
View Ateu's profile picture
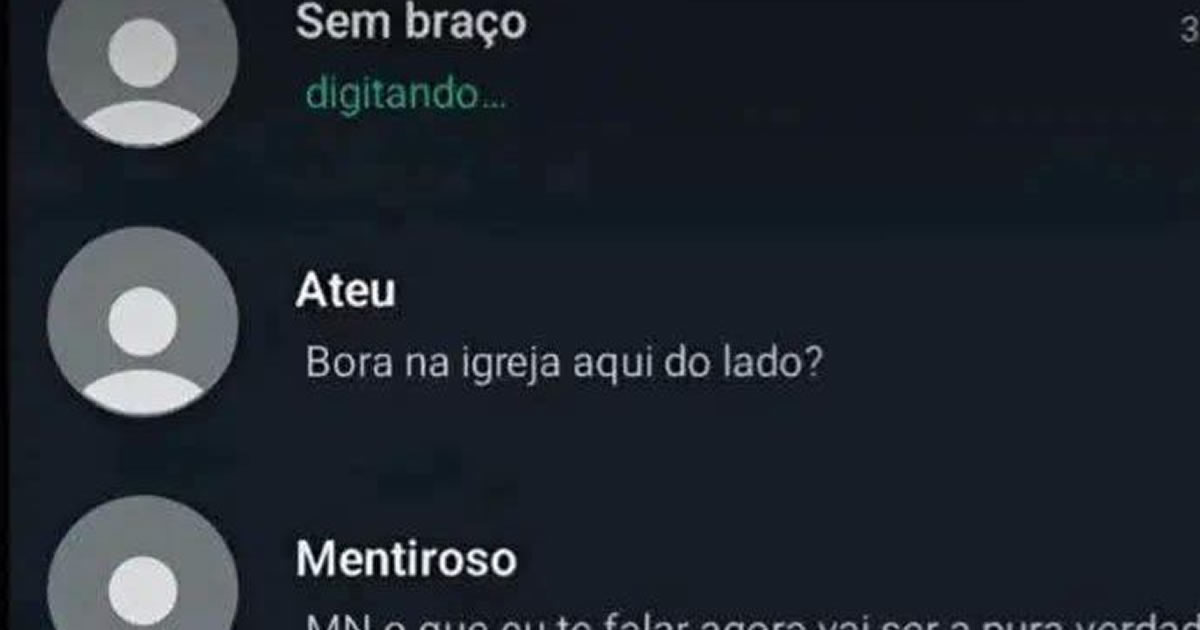[142, 322]
